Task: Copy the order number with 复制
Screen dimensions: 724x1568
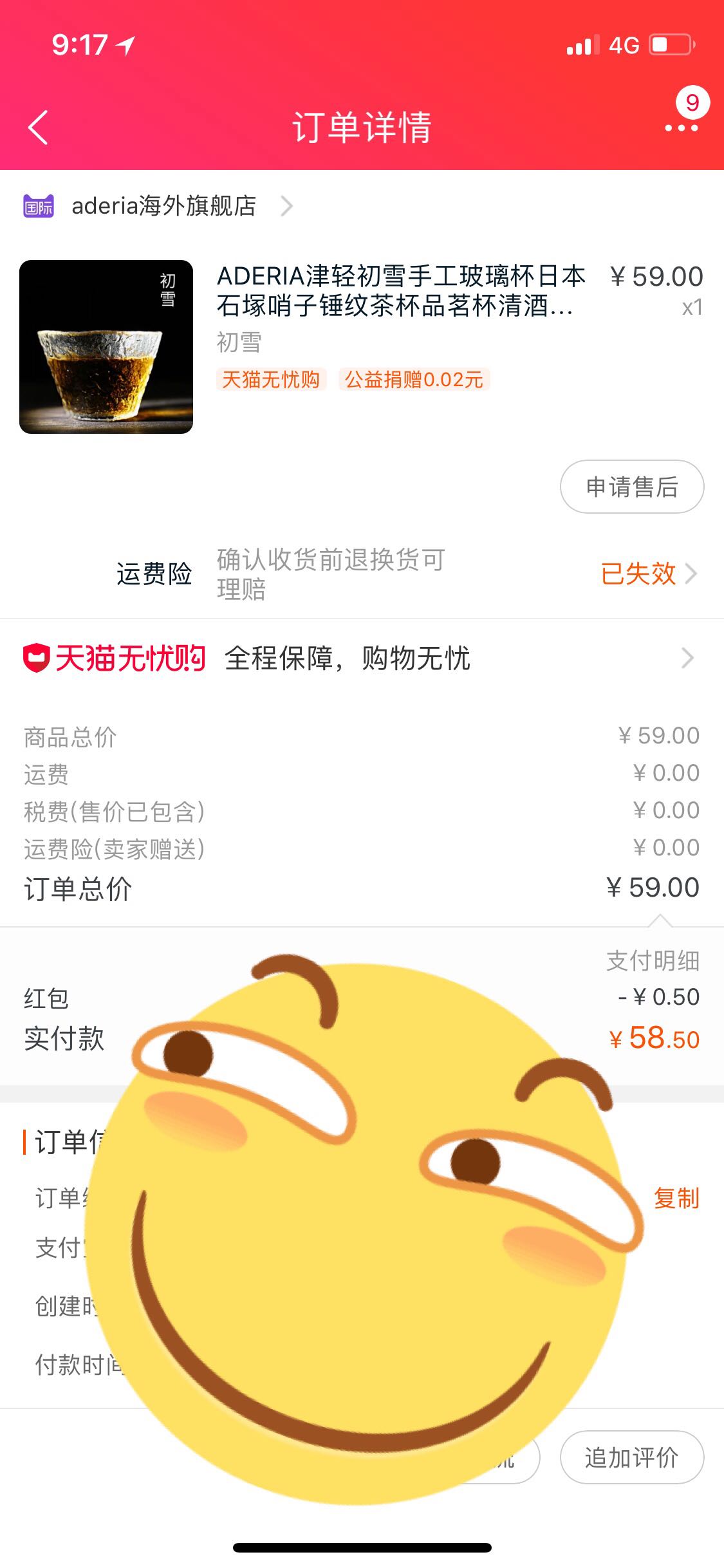Action: (x=676, y=1198)
